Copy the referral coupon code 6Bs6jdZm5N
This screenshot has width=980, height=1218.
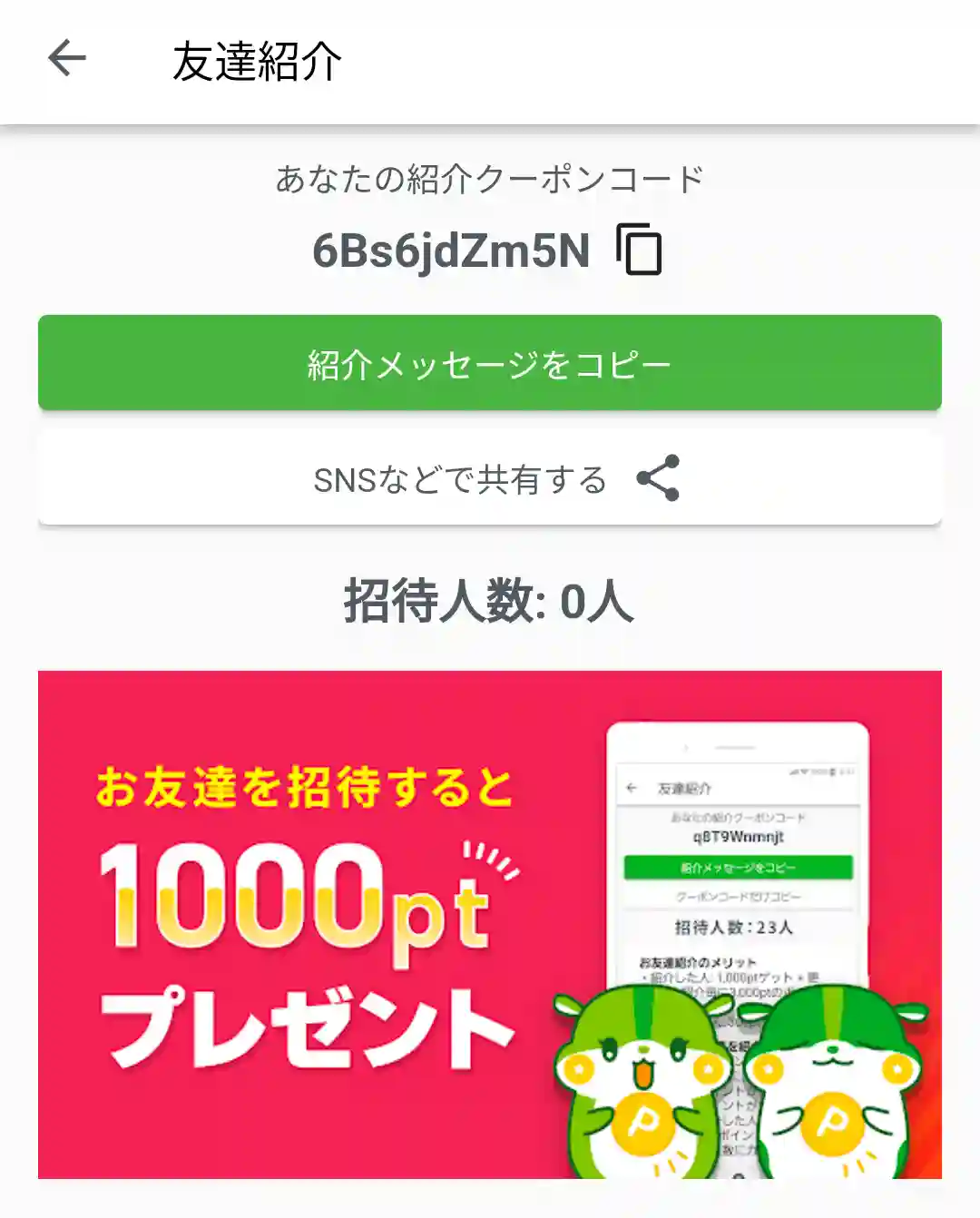click(640, 250)
